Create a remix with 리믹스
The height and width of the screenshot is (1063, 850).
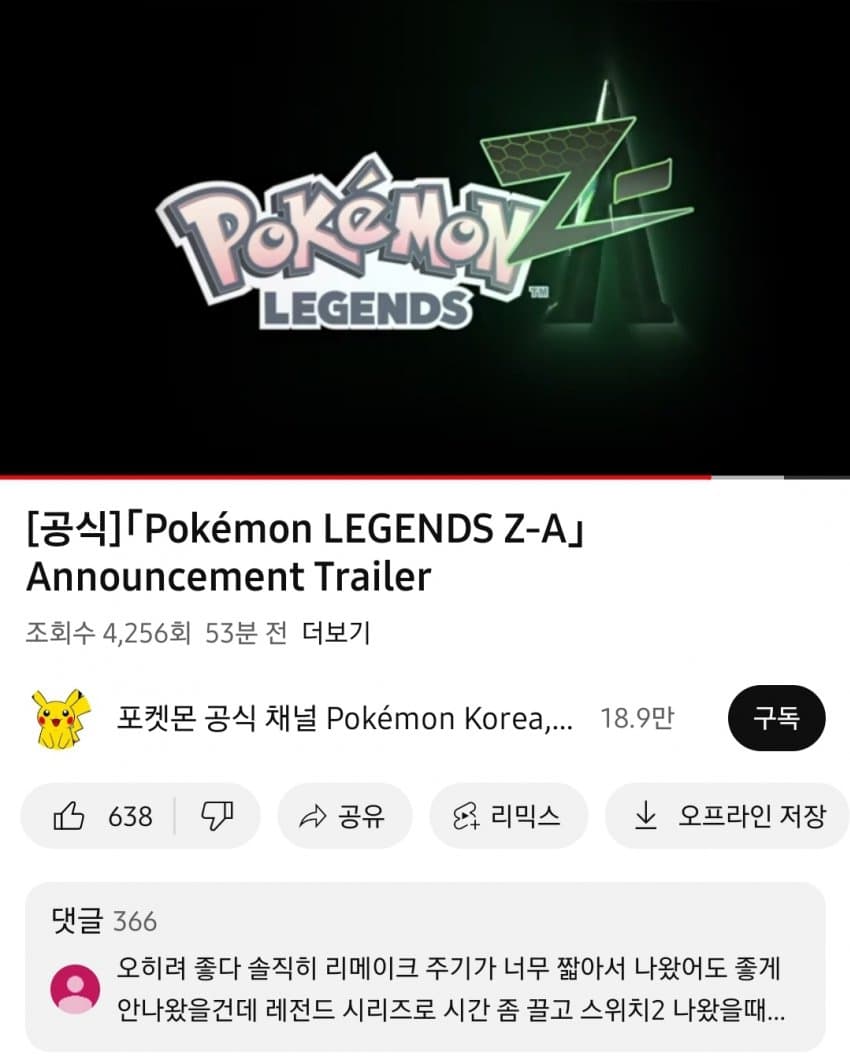(x=507, y=816)
